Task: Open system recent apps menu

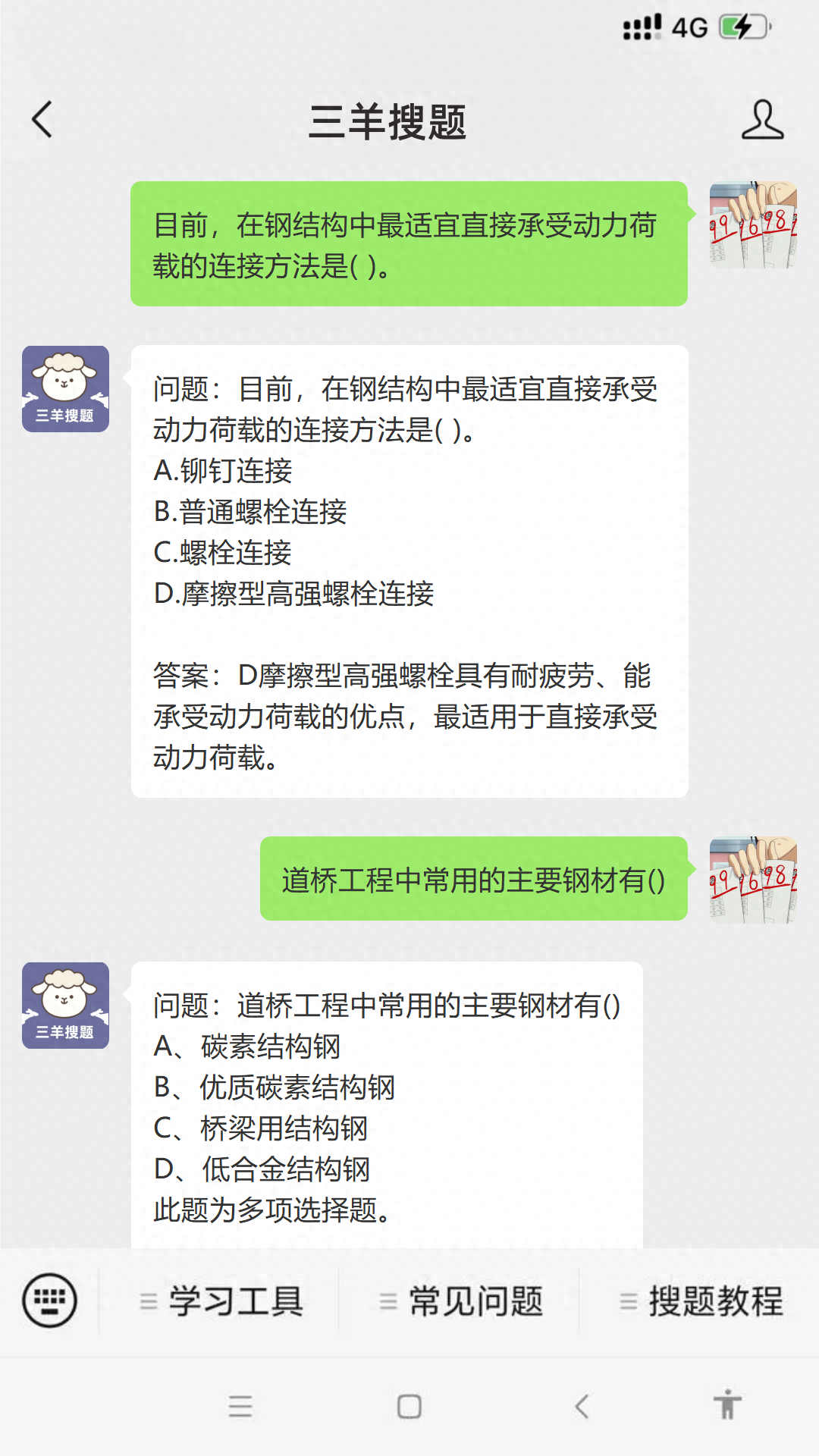Action: click(x=240, y=1407)
